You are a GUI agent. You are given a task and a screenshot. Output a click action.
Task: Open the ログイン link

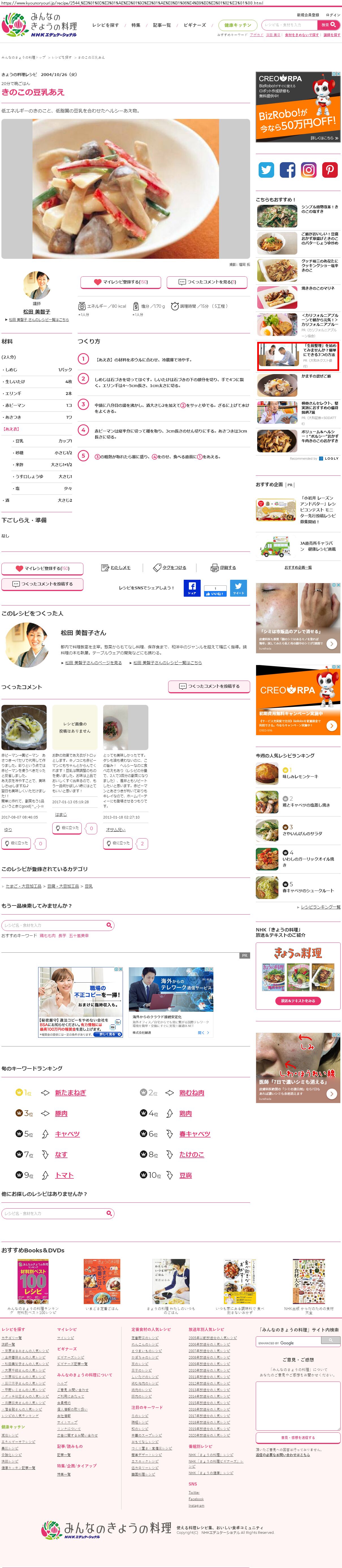(x=333, y=15)
